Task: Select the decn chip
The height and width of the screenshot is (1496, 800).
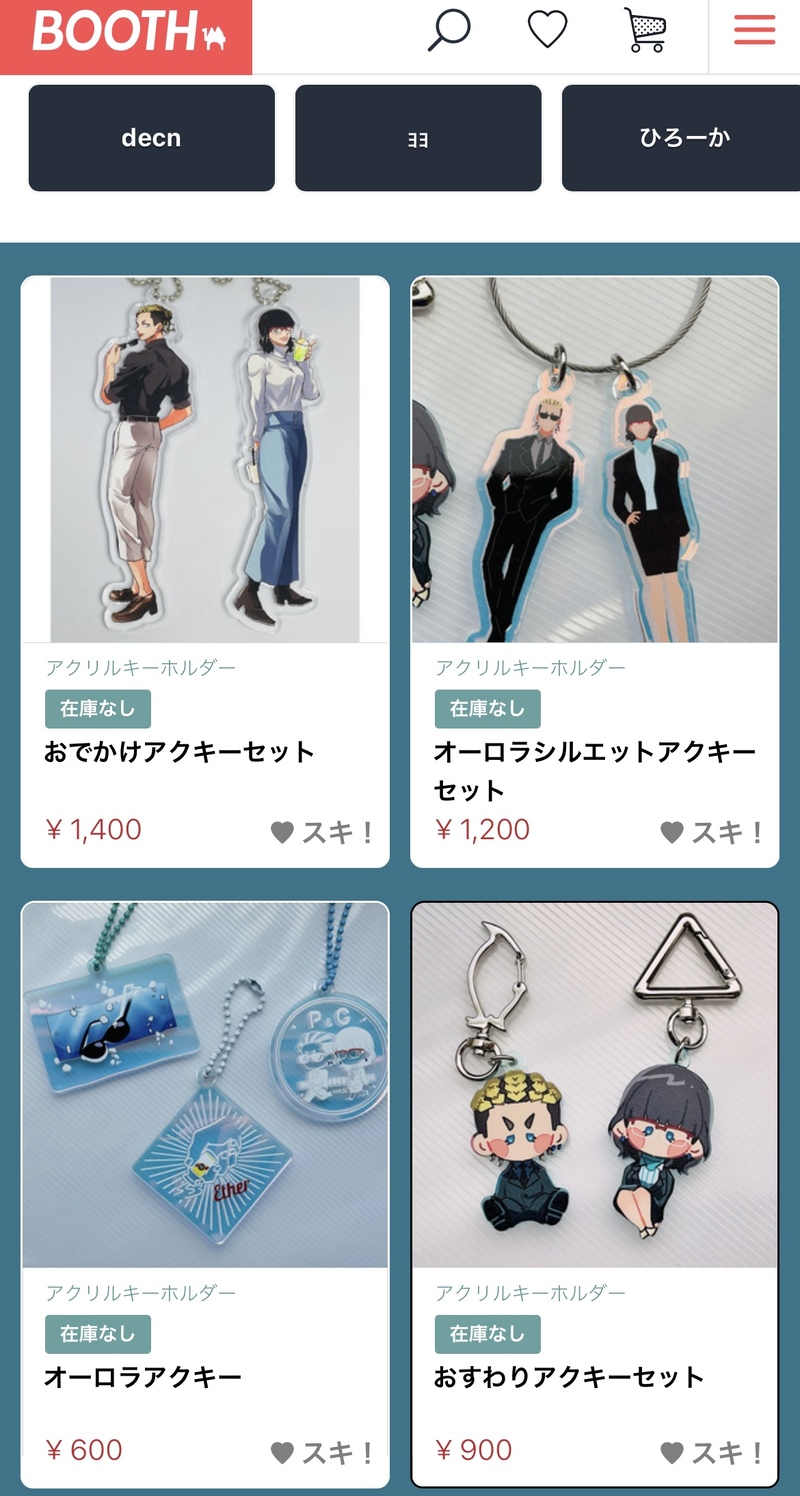Action: 151,138
